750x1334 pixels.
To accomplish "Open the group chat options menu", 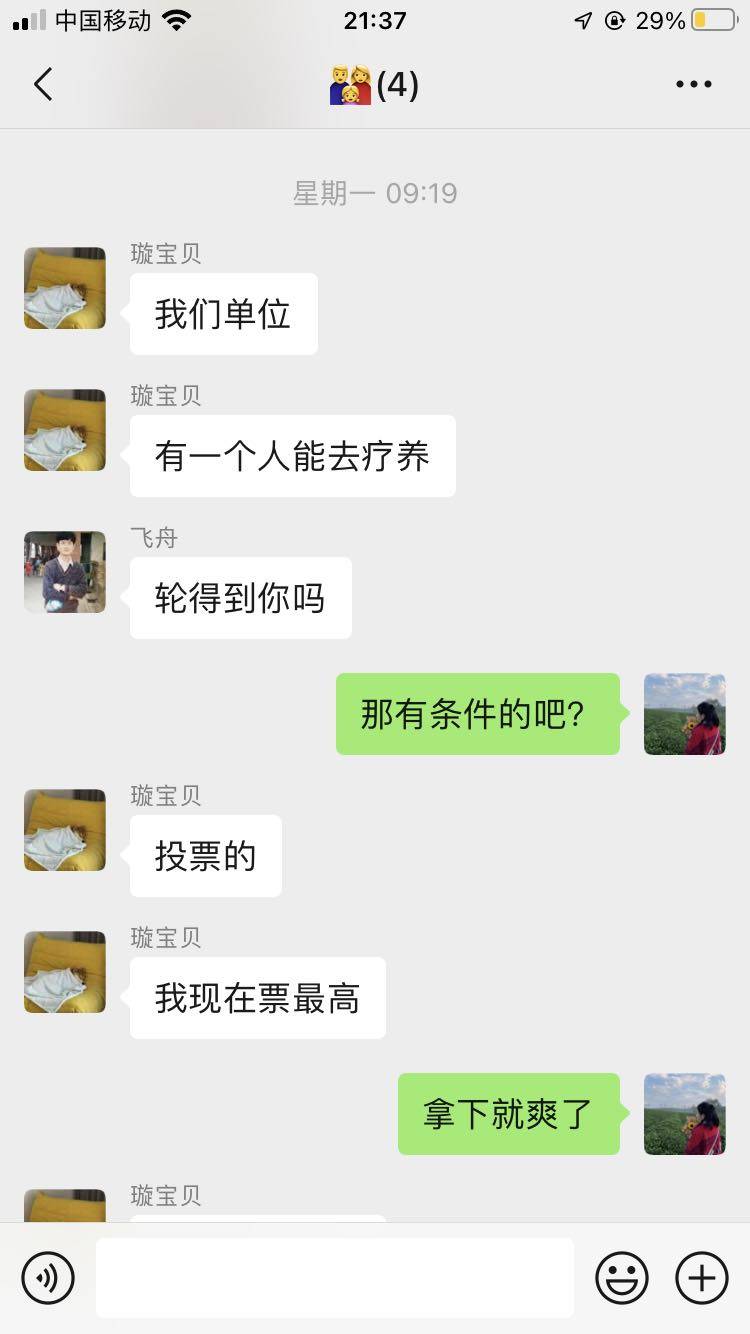I will click(693, 85).
